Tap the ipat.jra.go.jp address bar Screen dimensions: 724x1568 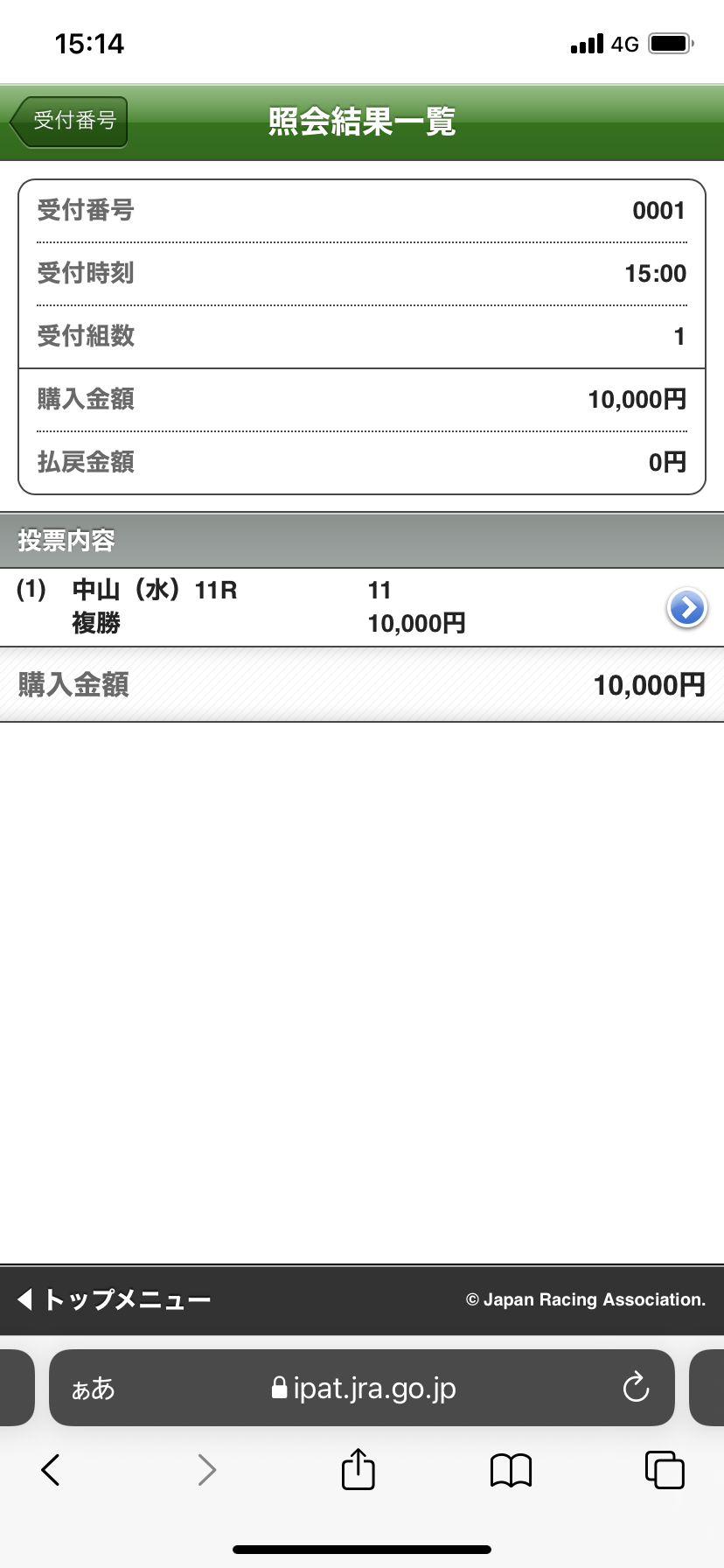(x=363, y=1388)
